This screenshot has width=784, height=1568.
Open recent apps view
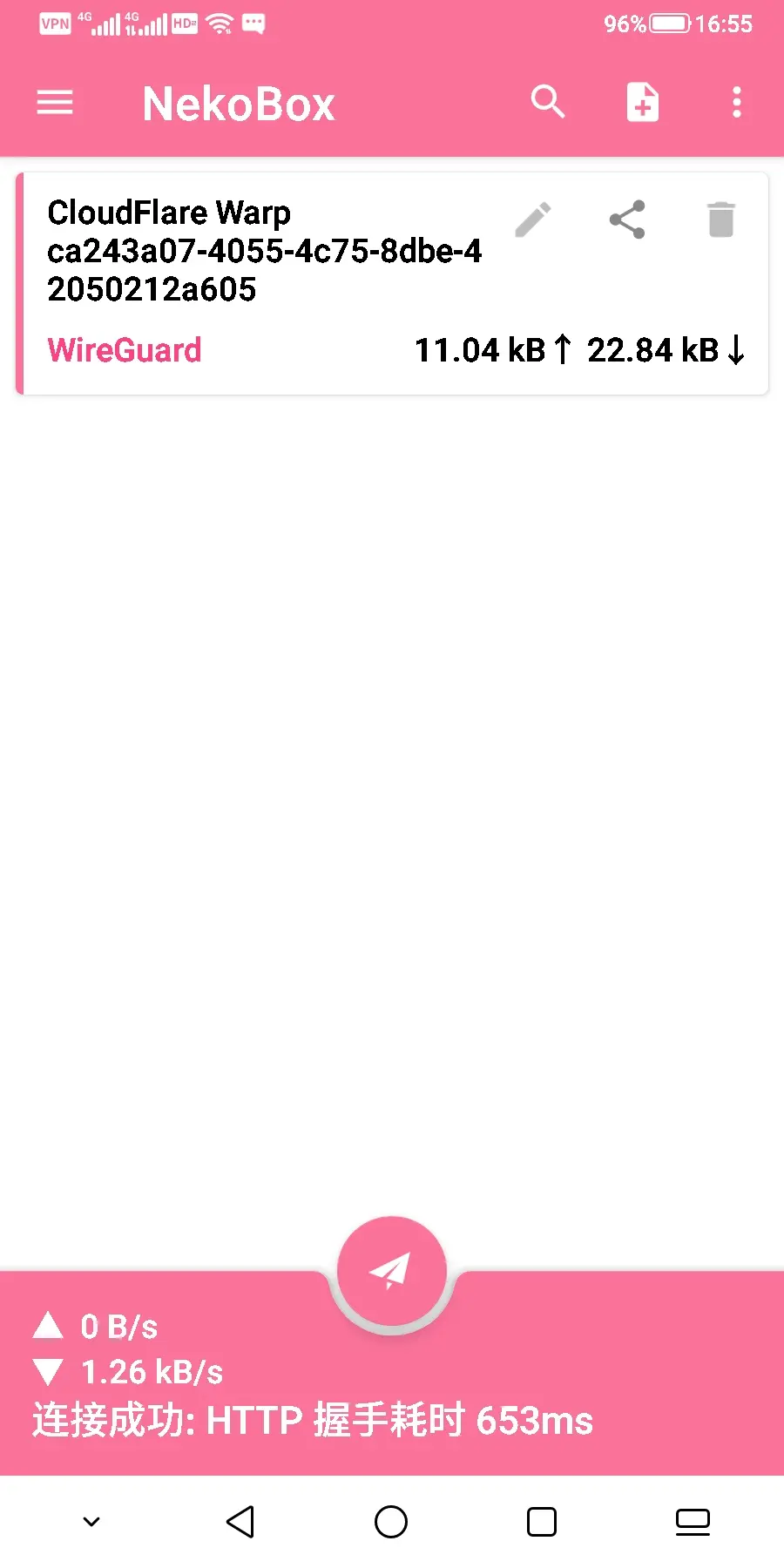click(x=542, y=1522)
